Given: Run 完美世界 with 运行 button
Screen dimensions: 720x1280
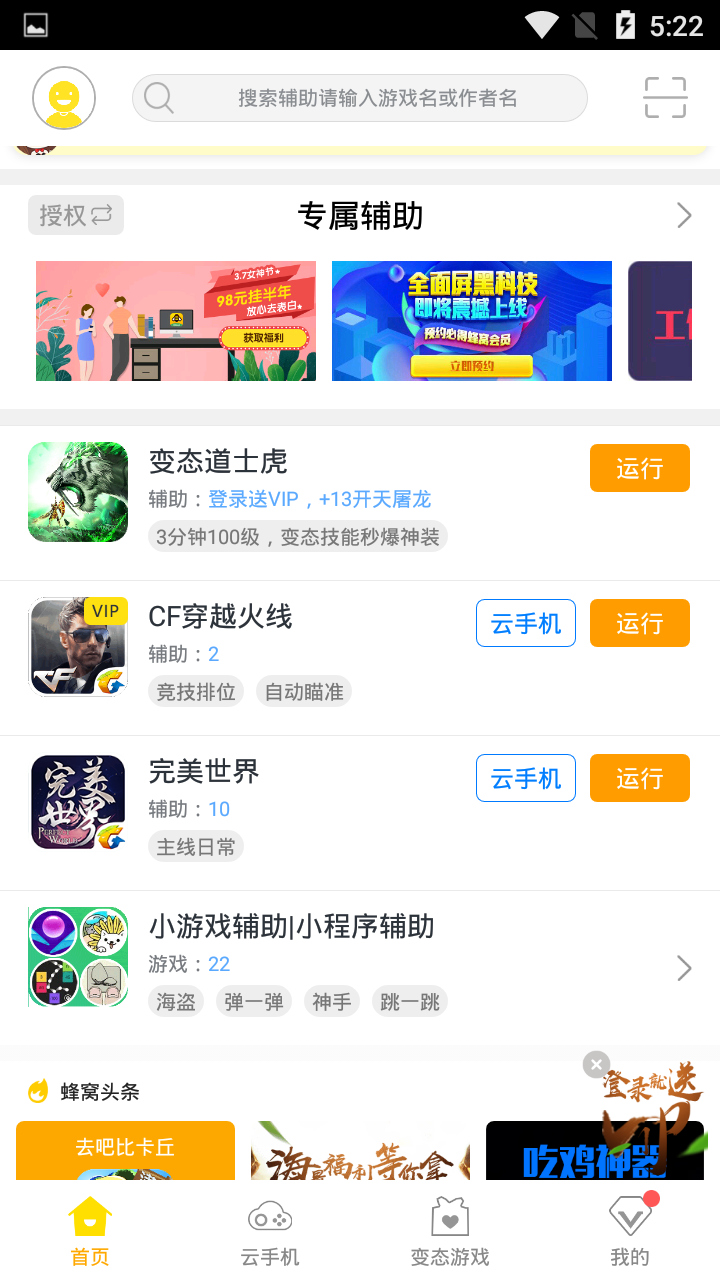Looking at the screenshot, I should tap(640, 778).
